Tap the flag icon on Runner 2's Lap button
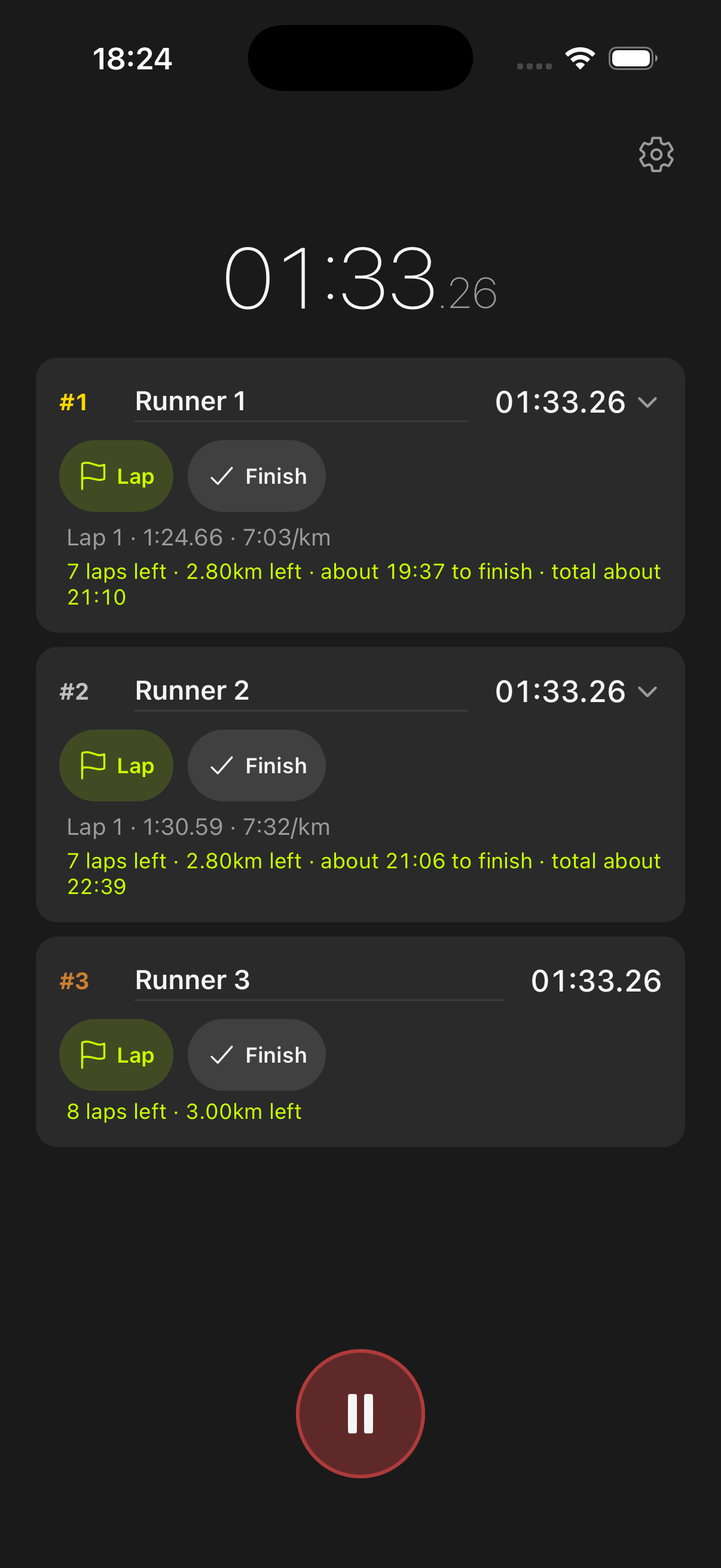Image resolution: width=721 pixels, height=1568 pixels. click(x=93, y=765)
